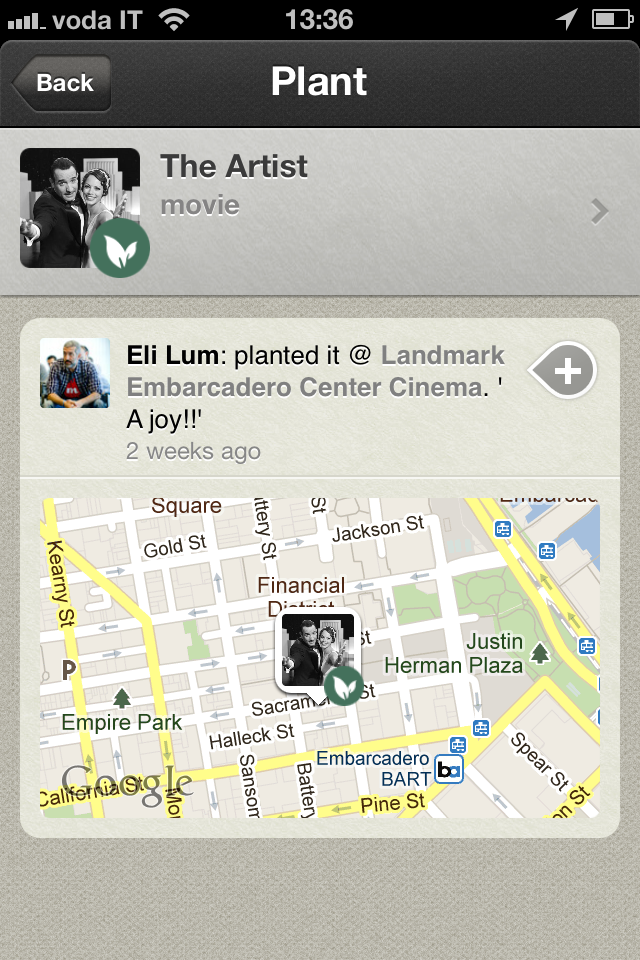Tap The Artist pin on the map
This screenshot has width=640, height=960.
click(318, 652)
